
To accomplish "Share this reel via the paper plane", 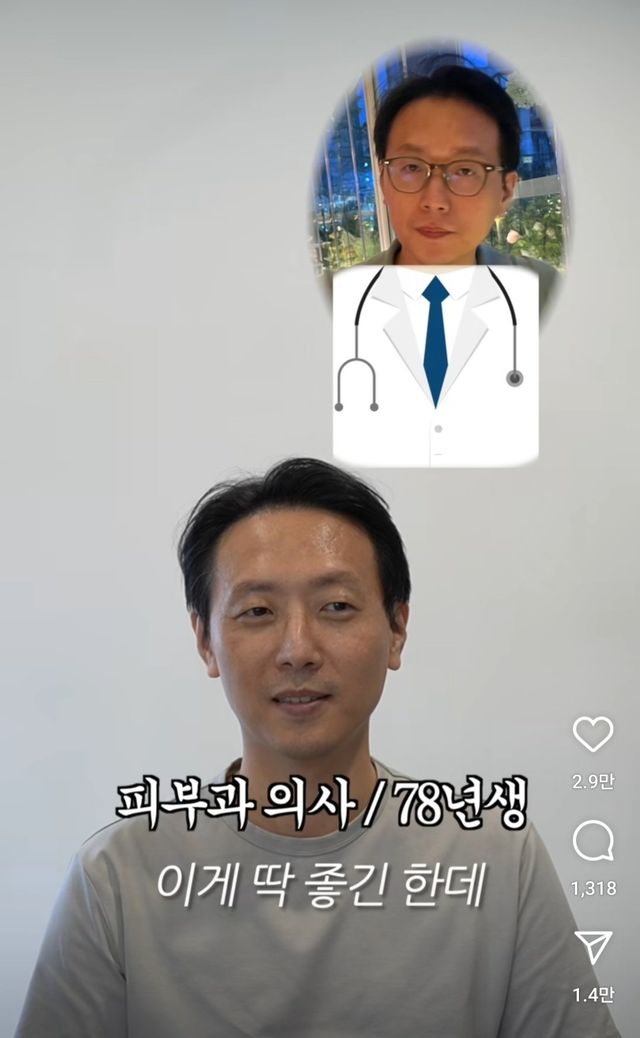I will (593, 946).
